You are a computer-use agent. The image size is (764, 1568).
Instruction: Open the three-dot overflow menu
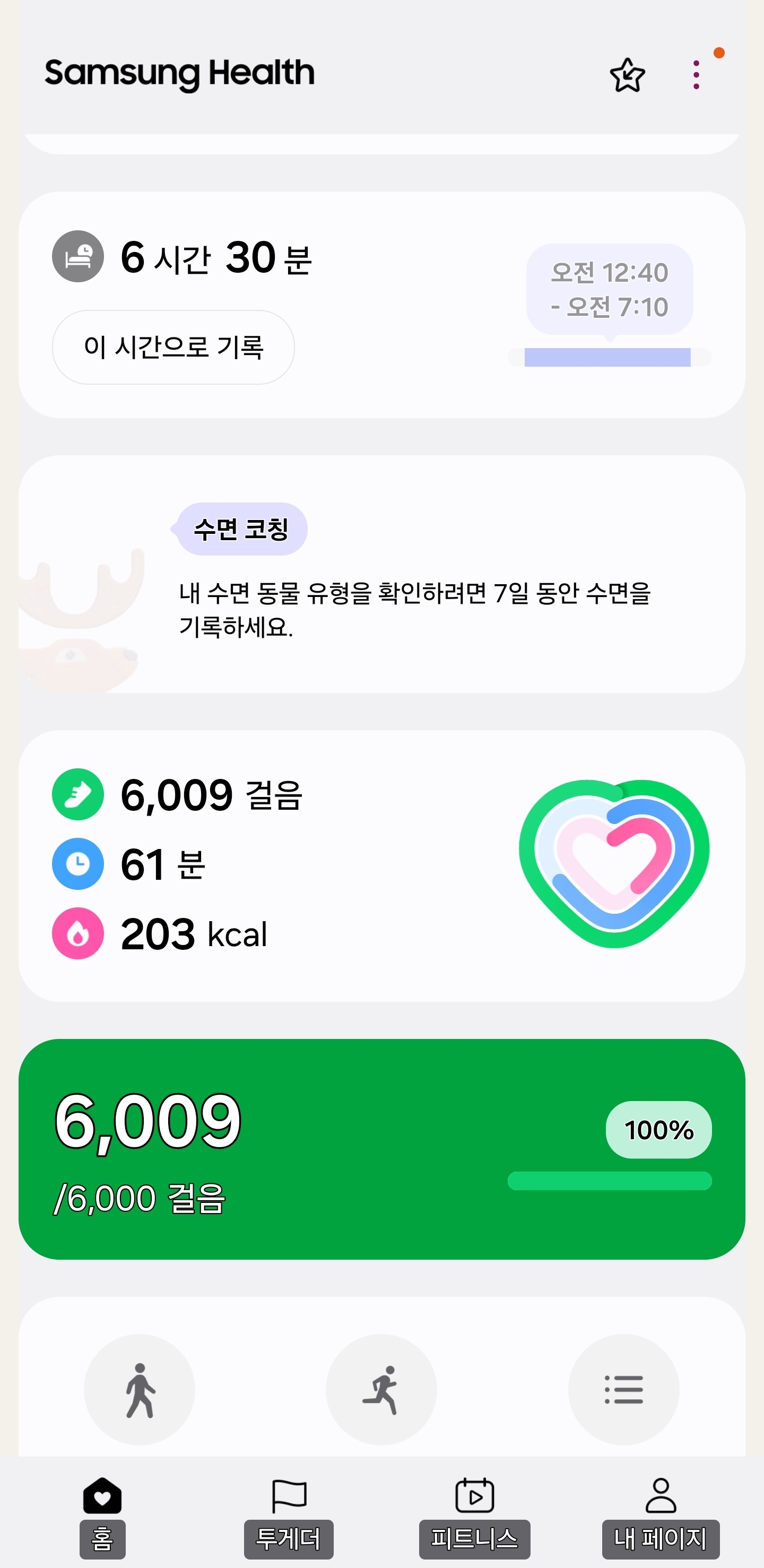(697, 75)
